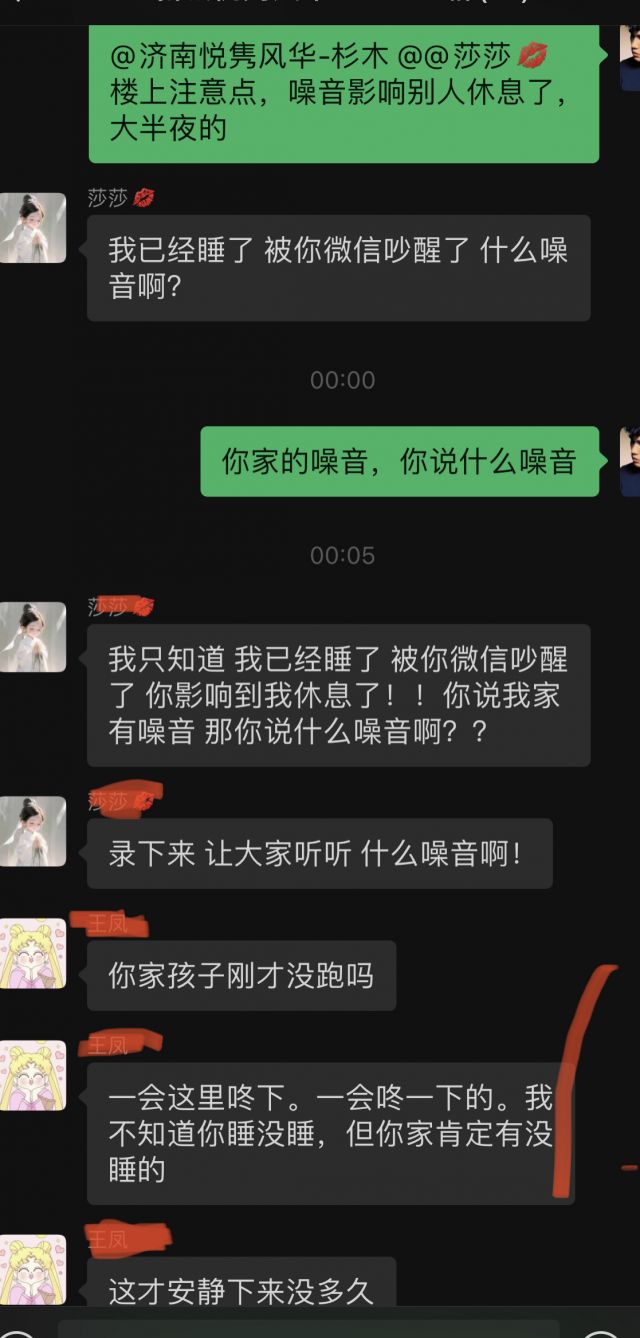Open 莎莎's avatar beside "我只知道 我已经睡了" message
The height and width of the screenshot is (1338, 640).
33,637
